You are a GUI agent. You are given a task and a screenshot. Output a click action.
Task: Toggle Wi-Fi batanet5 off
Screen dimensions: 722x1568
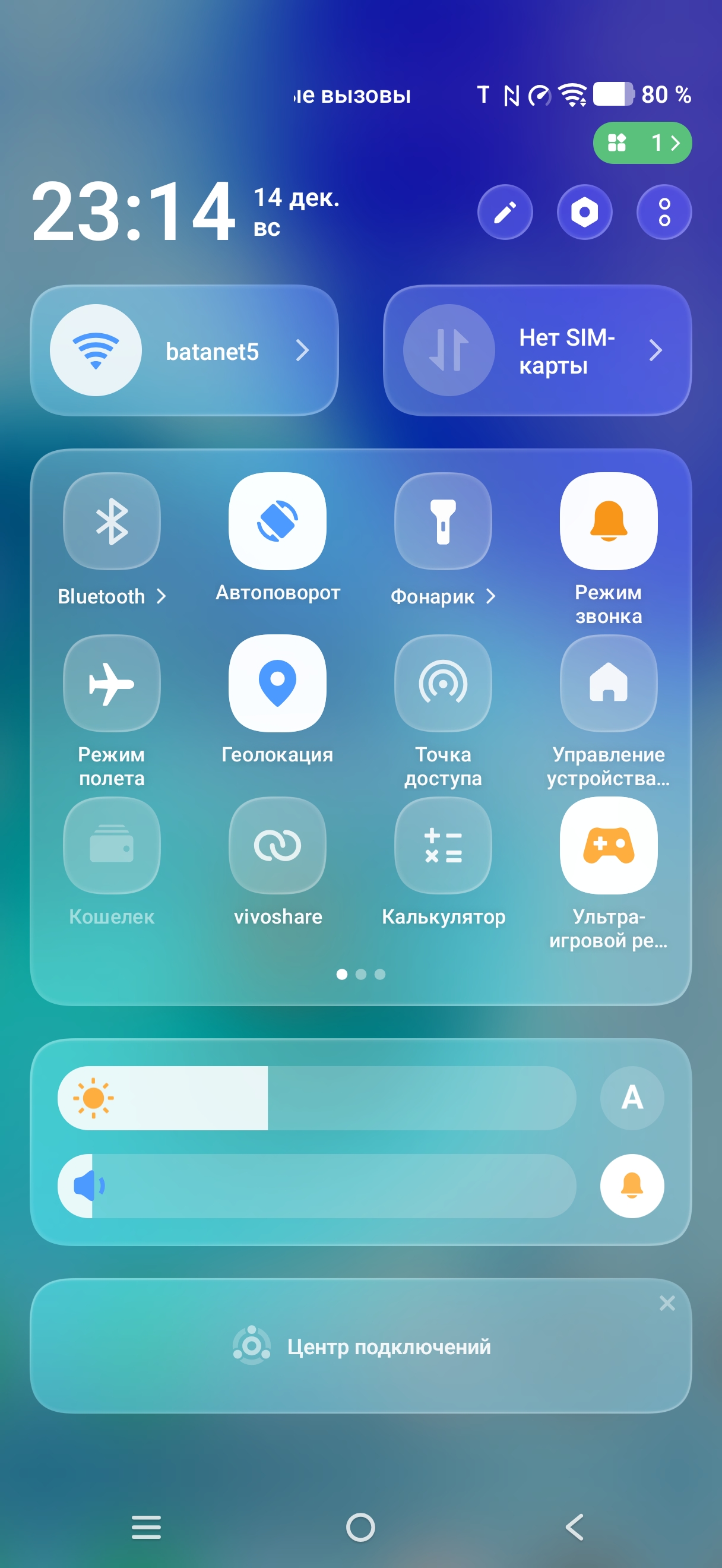(x=96, y=350)
